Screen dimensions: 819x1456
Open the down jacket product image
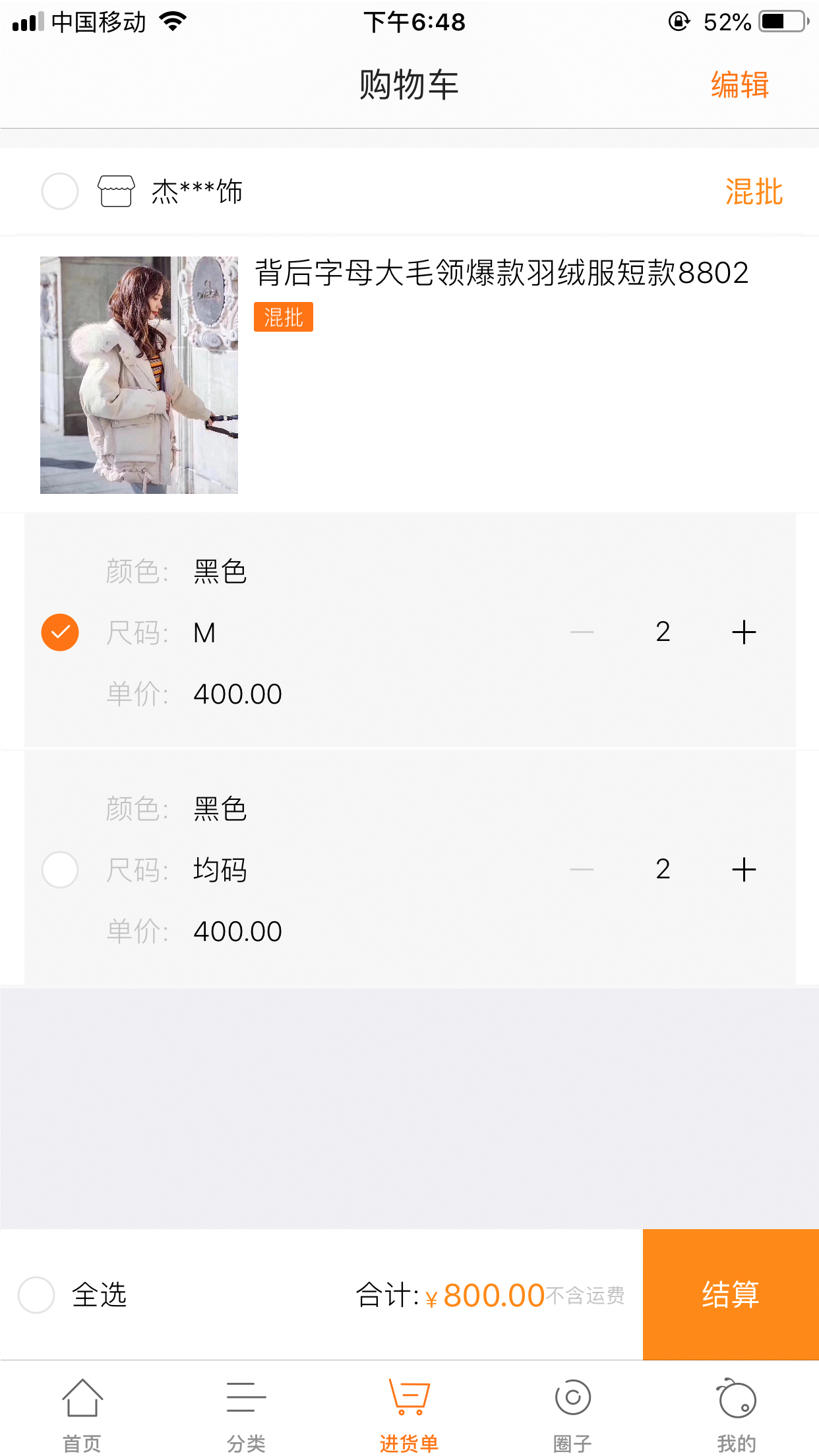pos(139,375)
